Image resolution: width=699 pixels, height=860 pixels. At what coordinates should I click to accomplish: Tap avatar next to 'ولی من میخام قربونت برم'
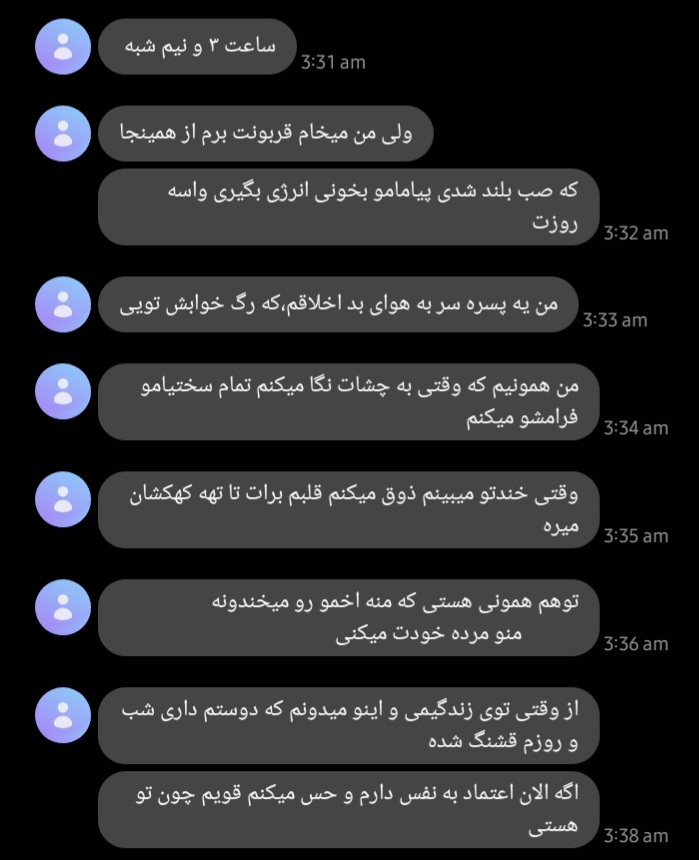[63, 133]
